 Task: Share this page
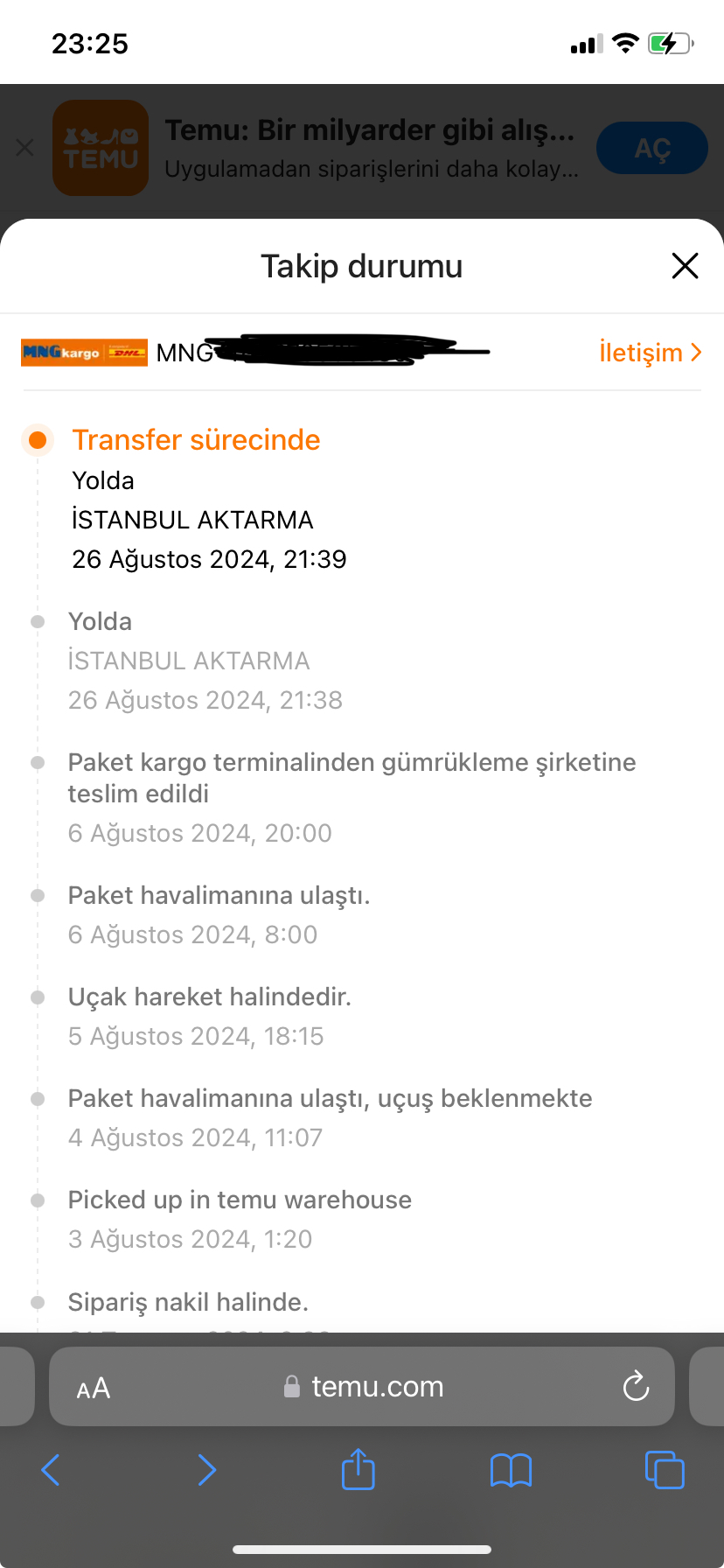coord(359,1468)
